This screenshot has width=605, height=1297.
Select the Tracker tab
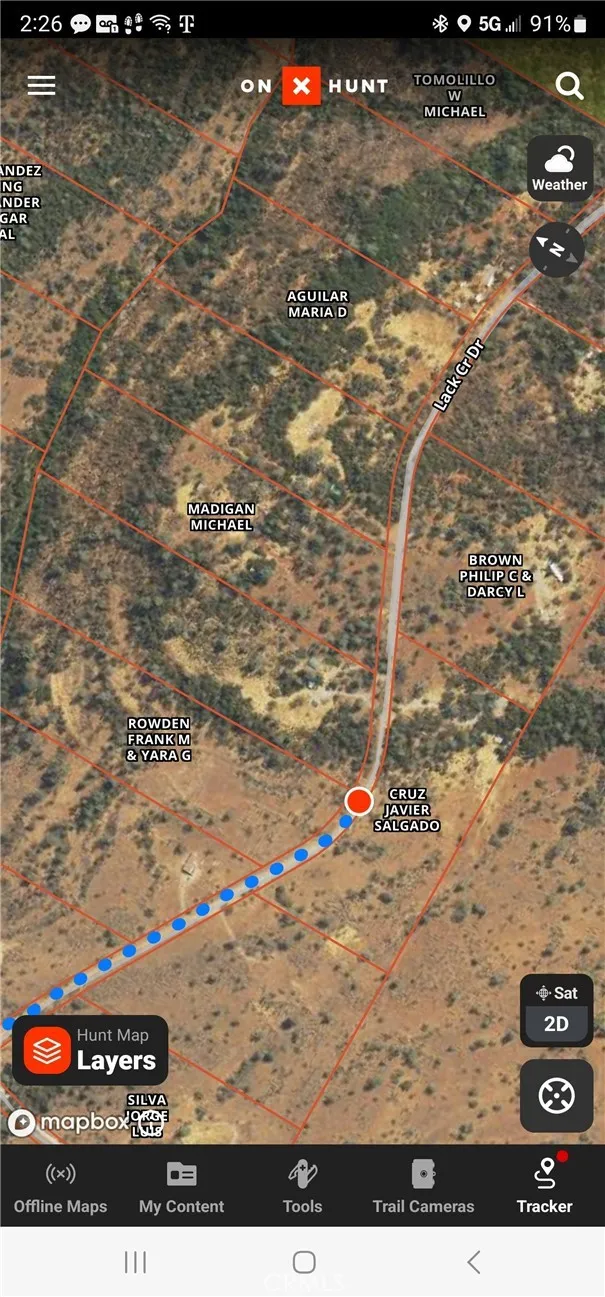(x=545, y=1187)
